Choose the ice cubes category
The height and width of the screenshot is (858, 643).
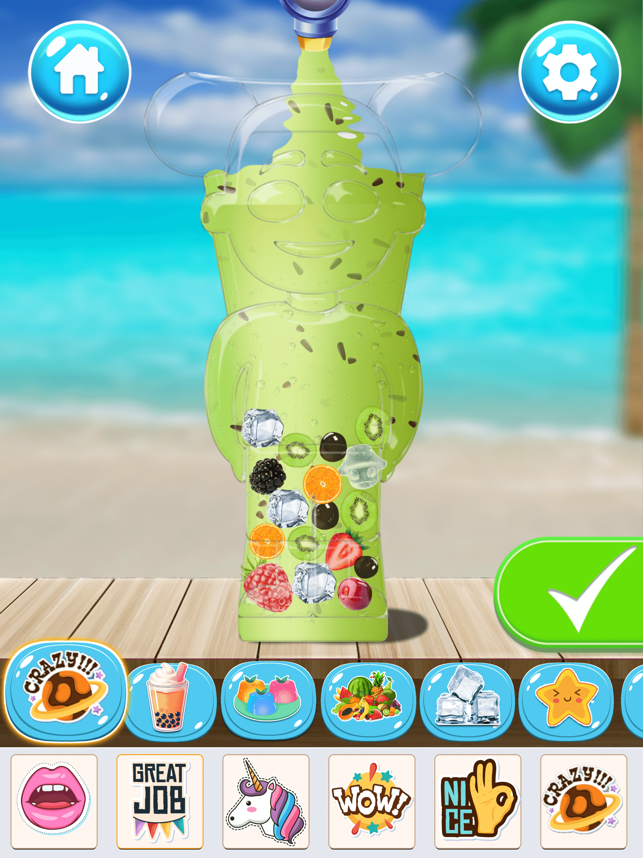(x=465, y=699)
